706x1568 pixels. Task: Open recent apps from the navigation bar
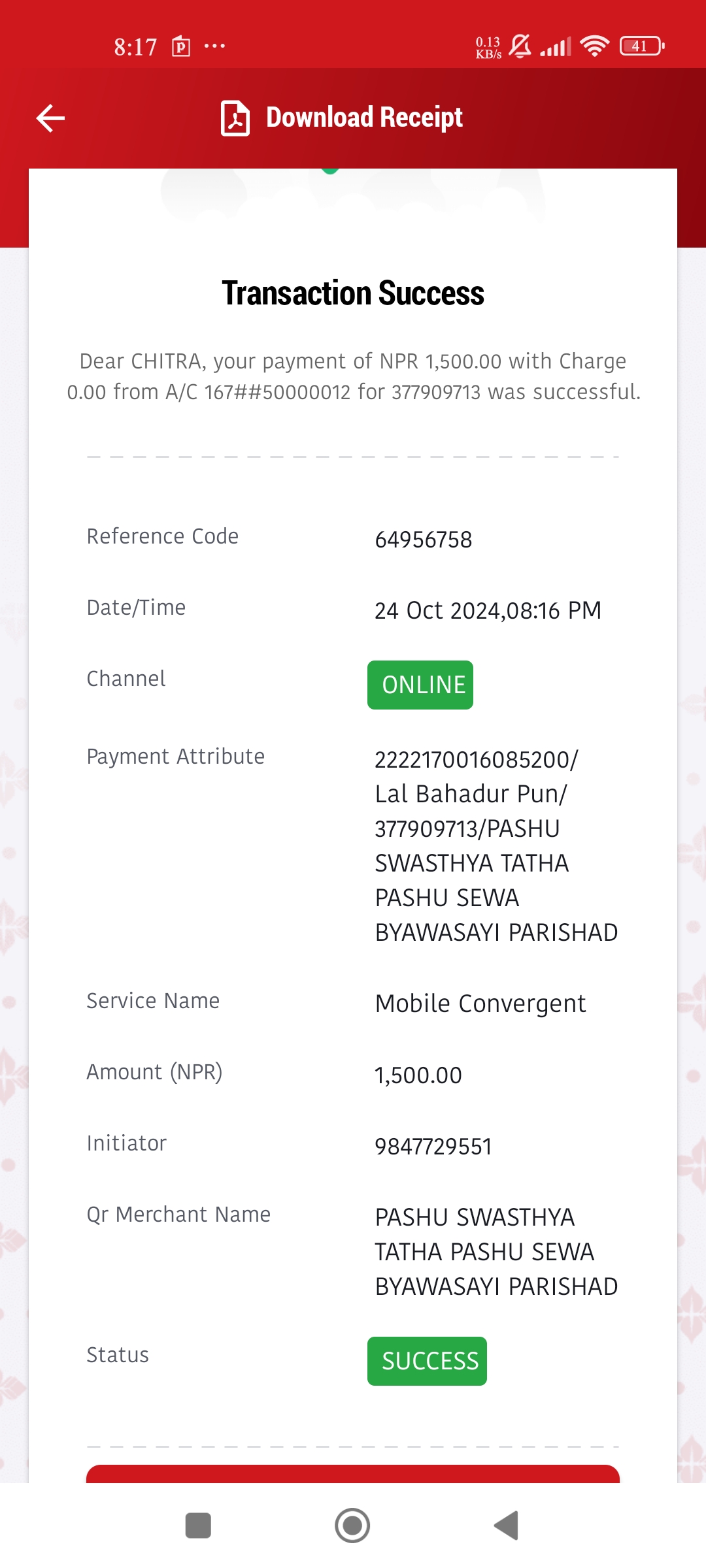point(198,1526)
